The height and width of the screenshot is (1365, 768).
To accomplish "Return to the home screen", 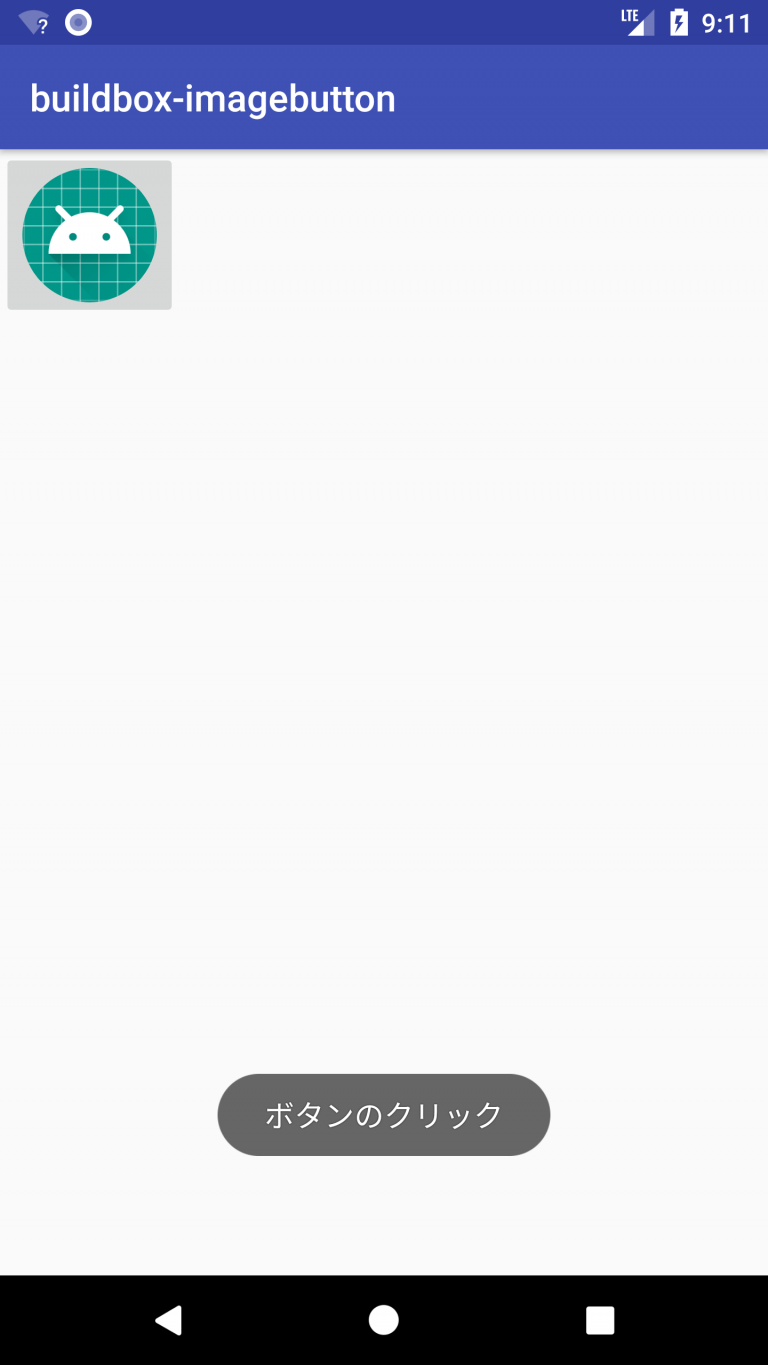I will tap(384, 1320).
